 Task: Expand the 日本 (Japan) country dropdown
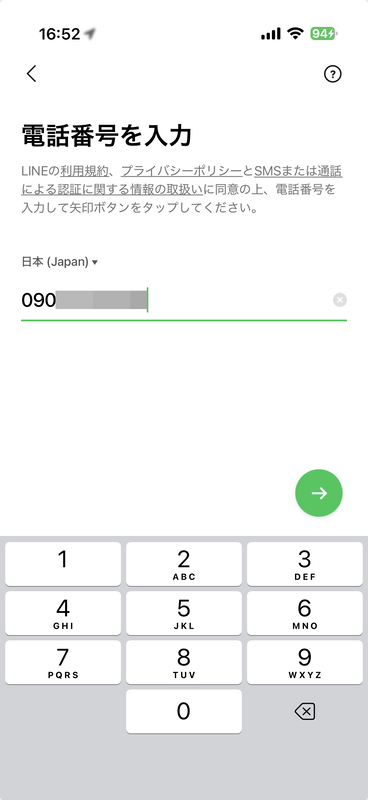click(x=59, y=262)
